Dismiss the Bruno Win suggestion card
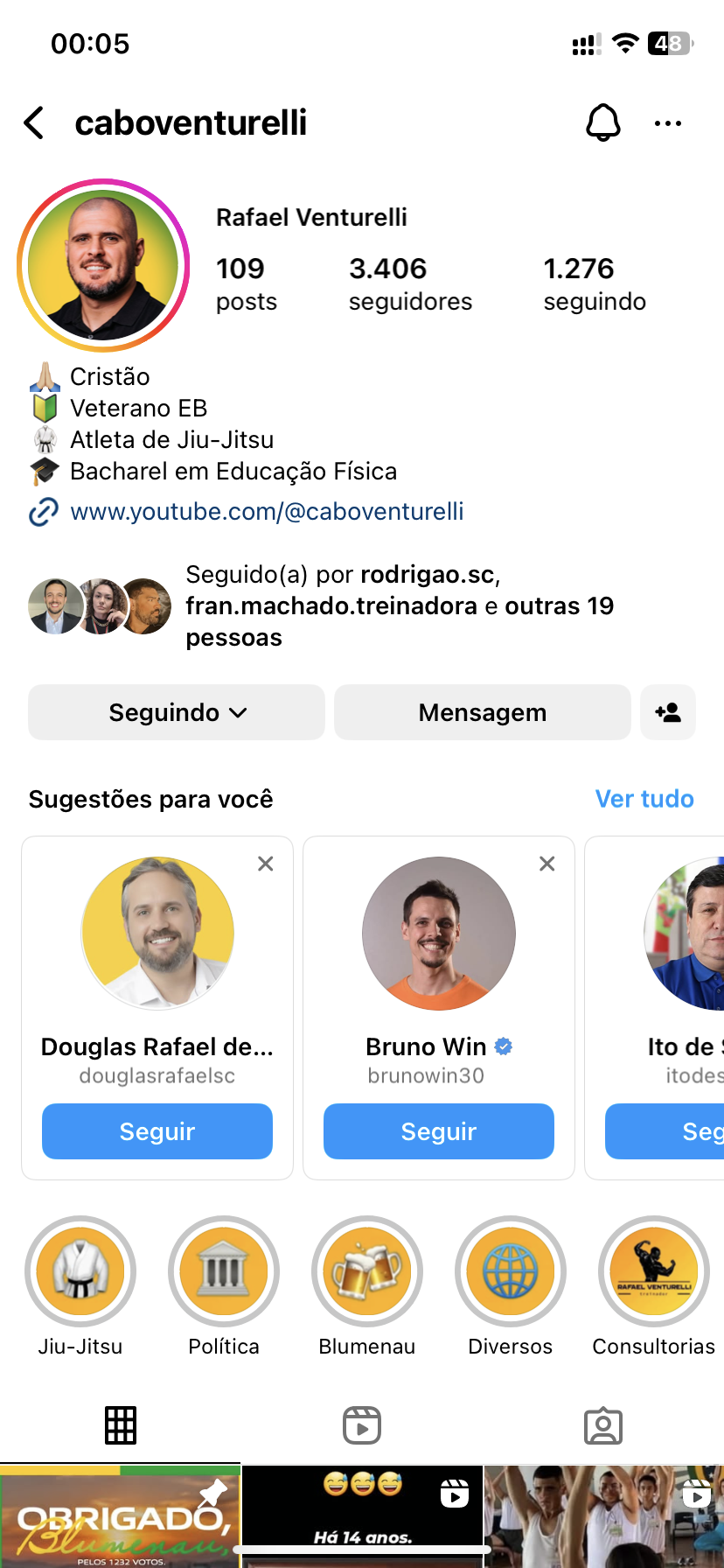 point(547,864)
